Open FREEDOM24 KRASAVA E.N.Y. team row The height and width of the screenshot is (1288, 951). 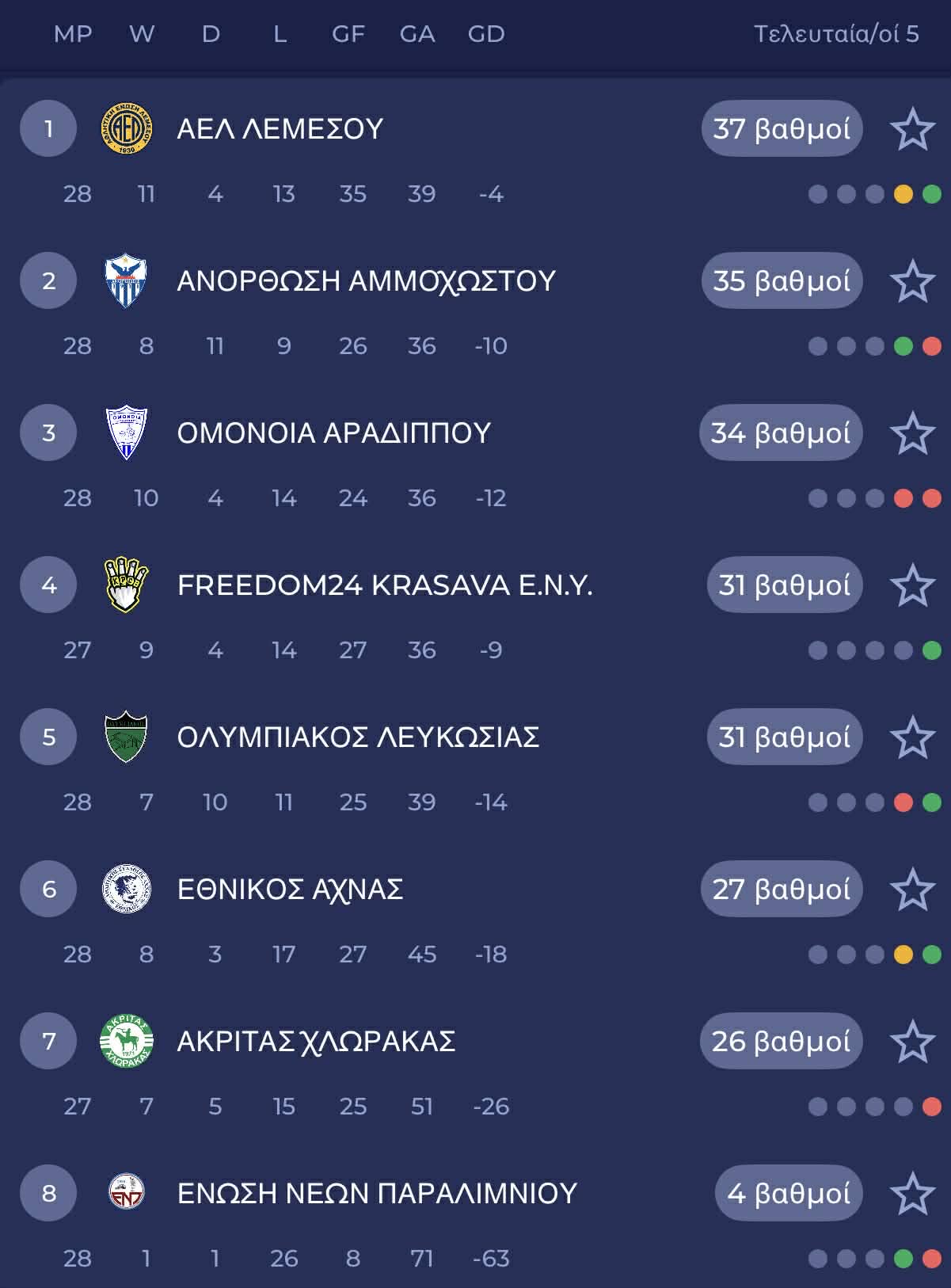pyautogui.click(x=385, y=585)
